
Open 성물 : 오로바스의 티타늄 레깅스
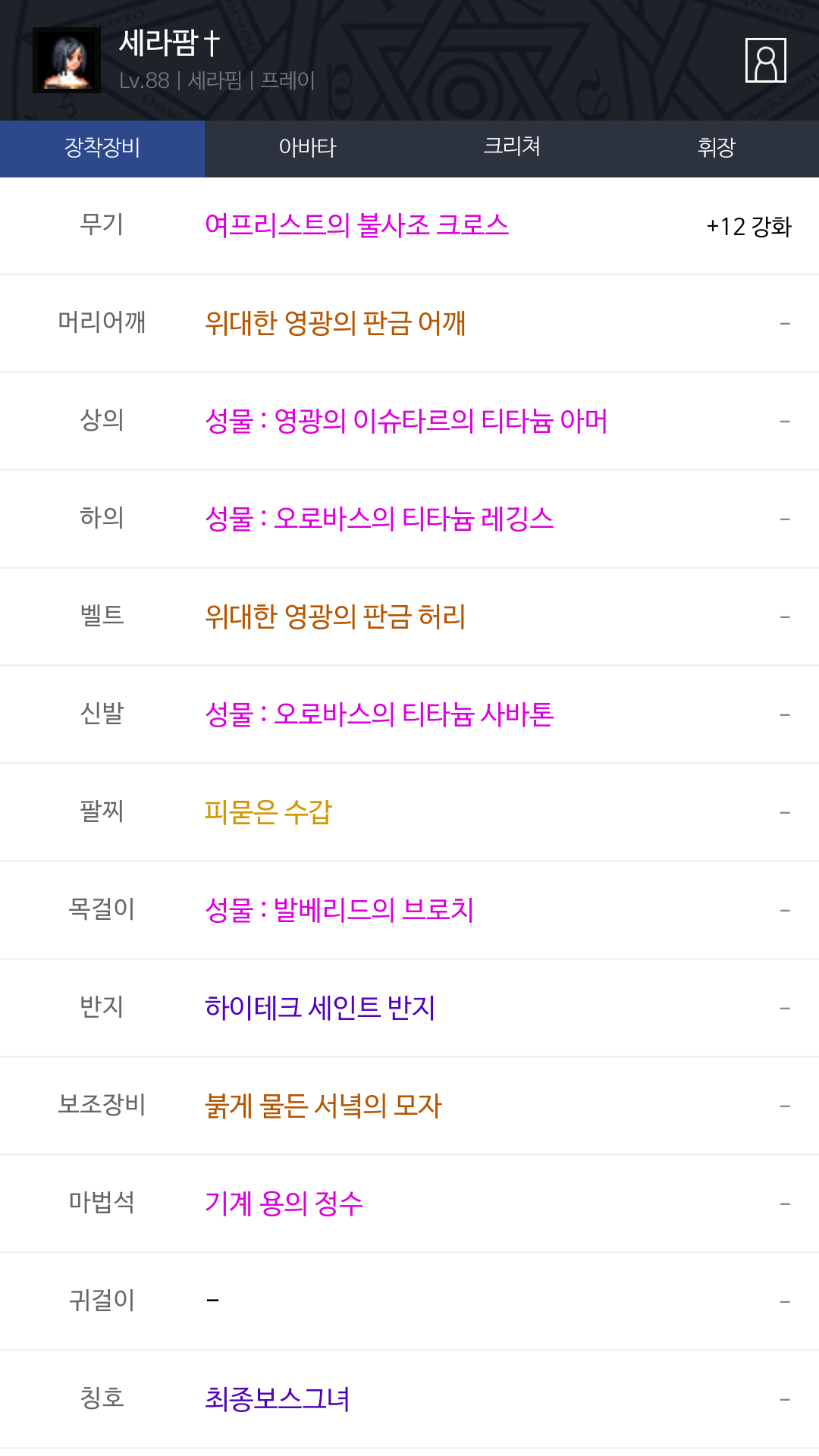point(379,519)
